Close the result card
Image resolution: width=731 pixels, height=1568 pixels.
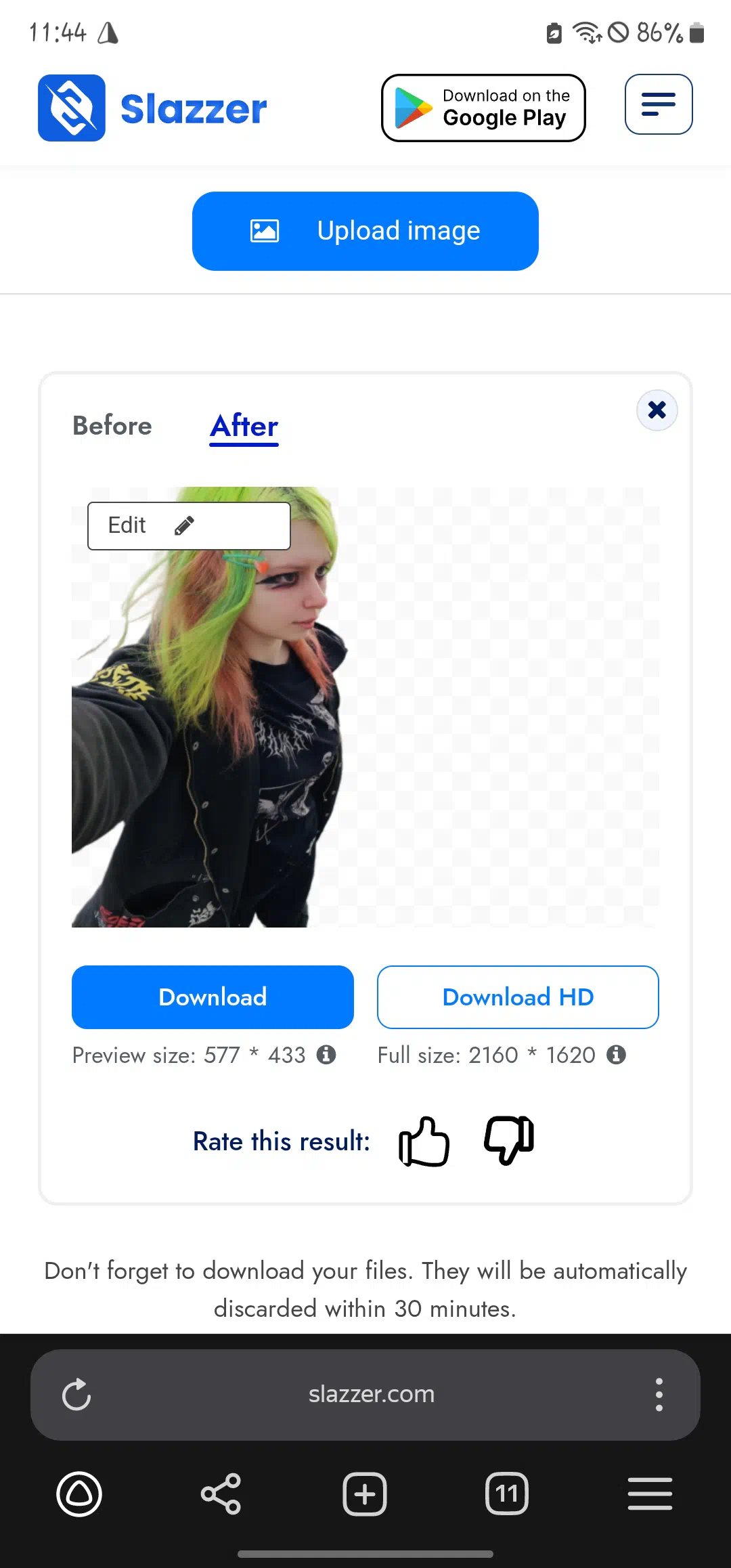[x=657, y=410]
